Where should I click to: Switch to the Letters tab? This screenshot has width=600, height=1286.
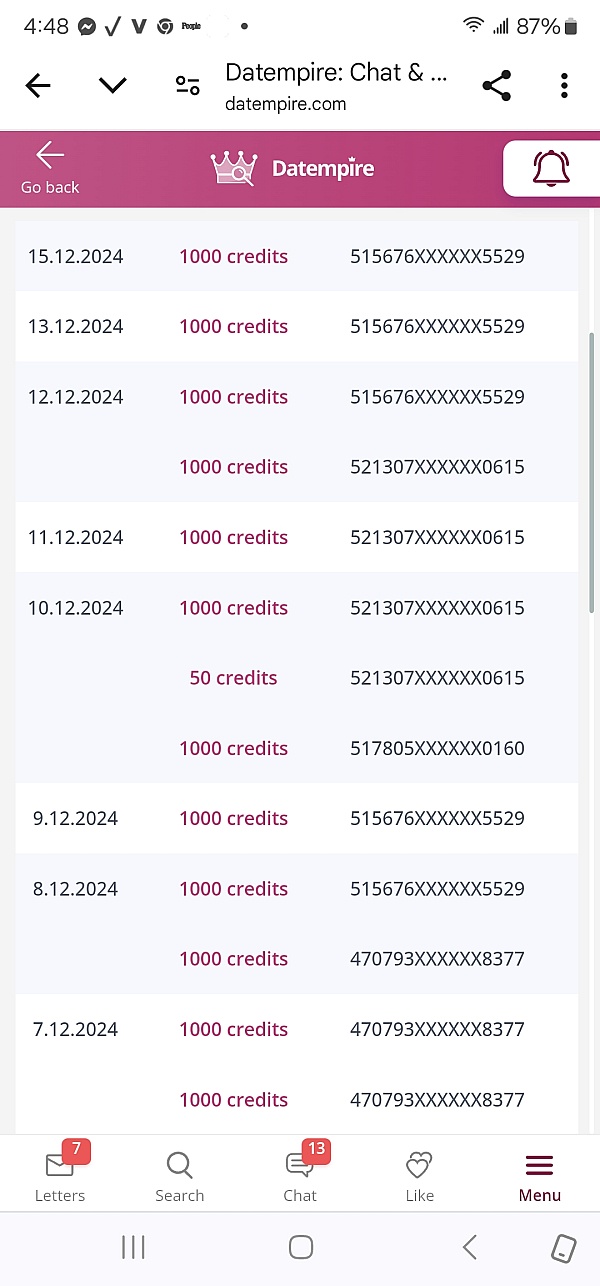point(60,1174)
